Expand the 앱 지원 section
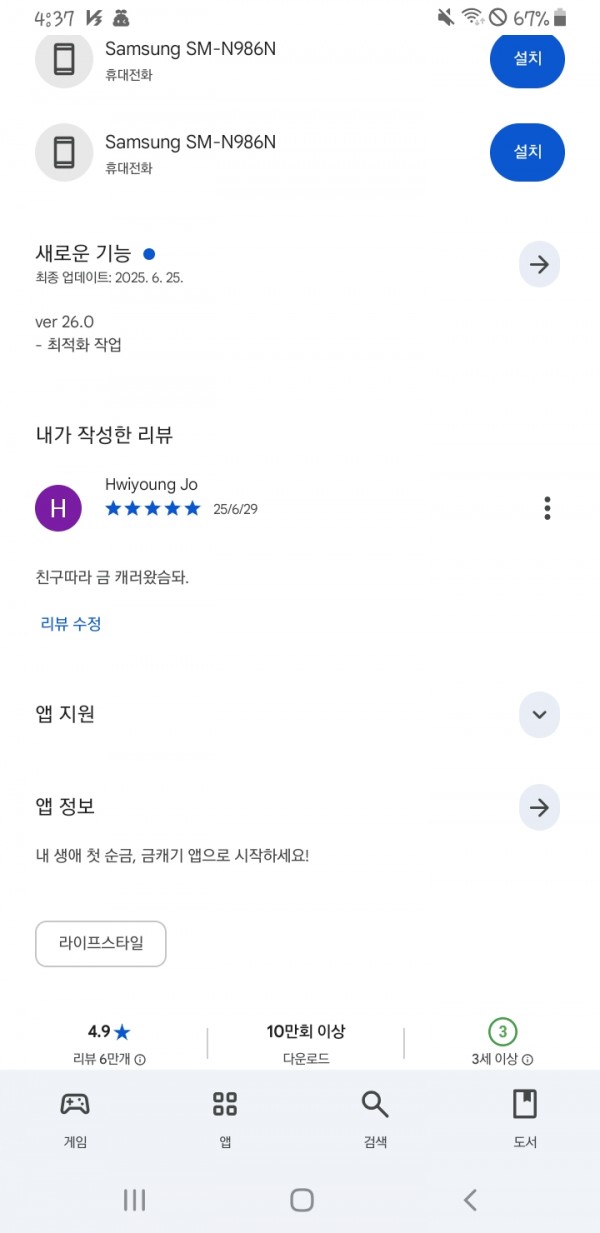This screenshot has width=600, height=1233. coord(539,715)
